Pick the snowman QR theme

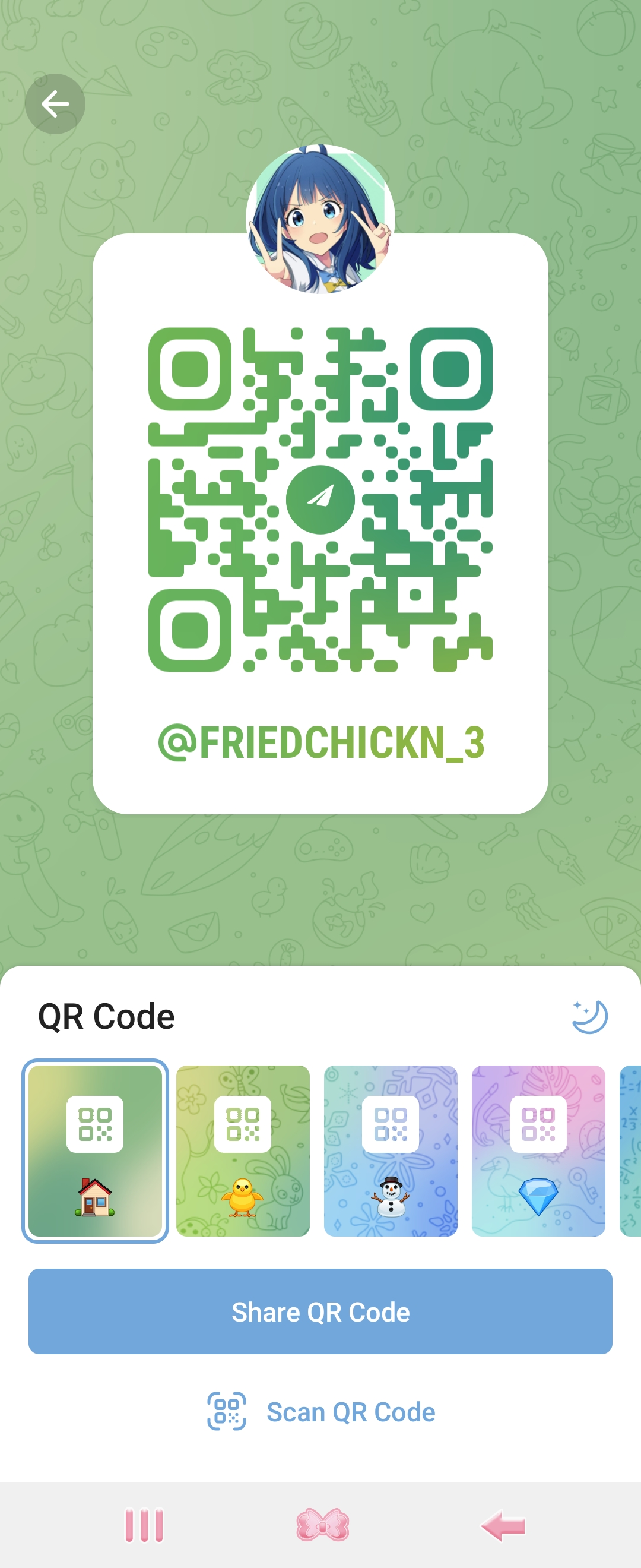[391, 1151]
